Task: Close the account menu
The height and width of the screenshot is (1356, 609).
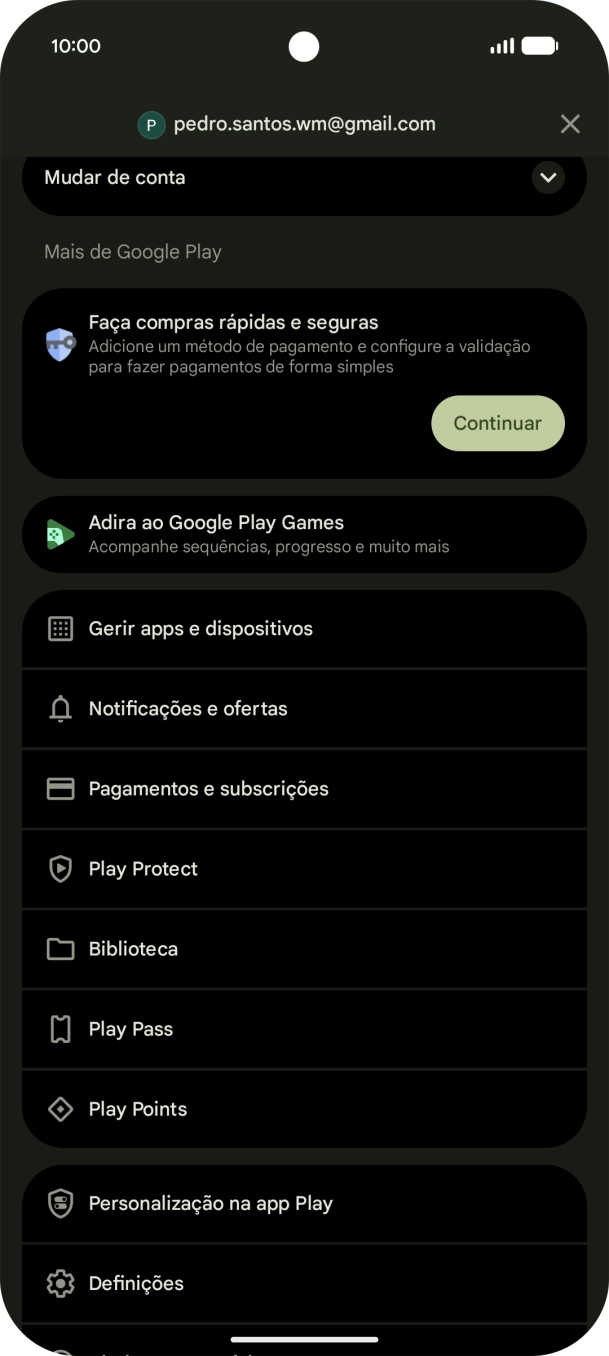Action: point(570,124)
